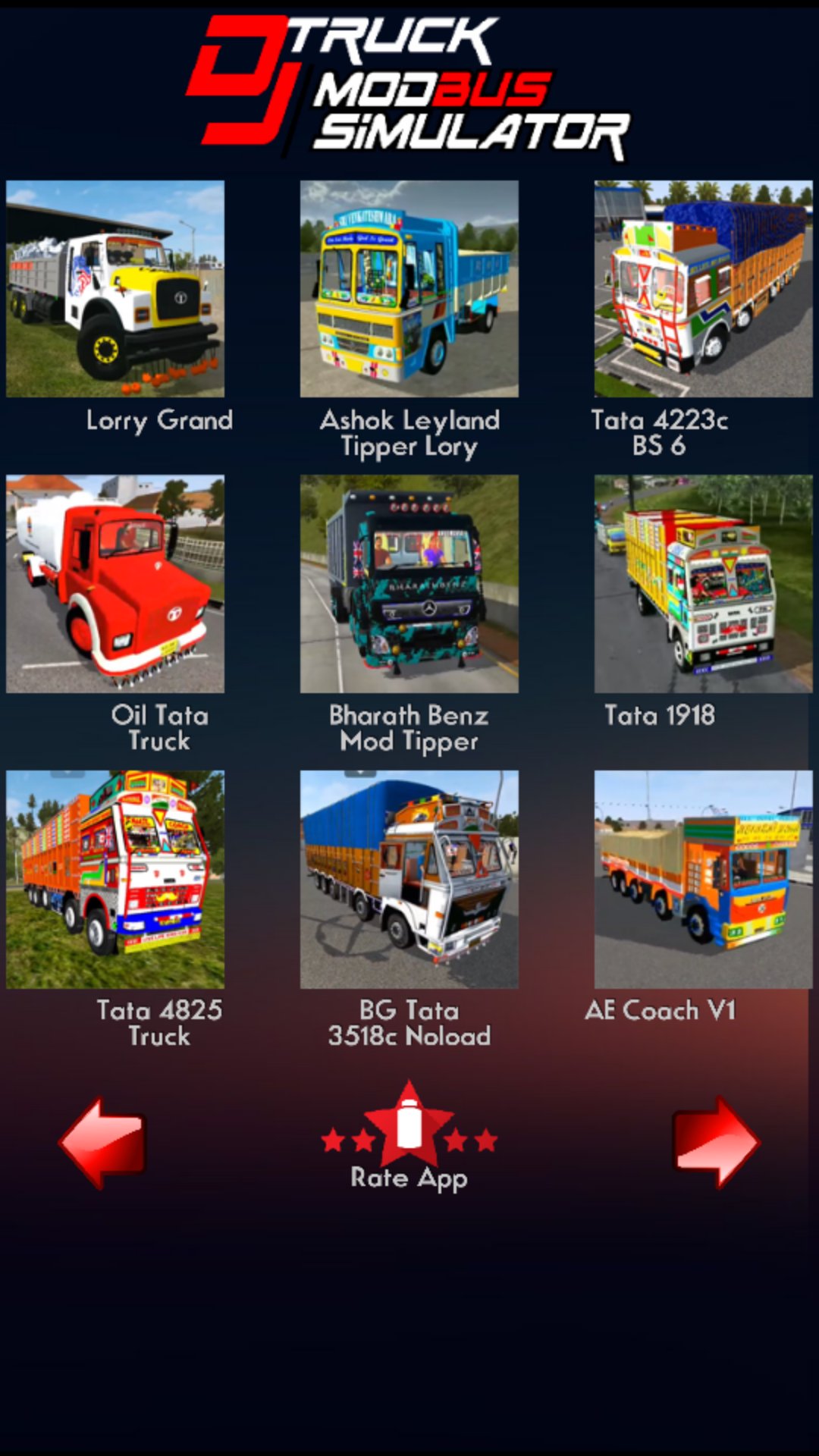Open the Tata 4825 Truck mod
The width and height of the screenshot is (819, 1456).
point(115,880)
